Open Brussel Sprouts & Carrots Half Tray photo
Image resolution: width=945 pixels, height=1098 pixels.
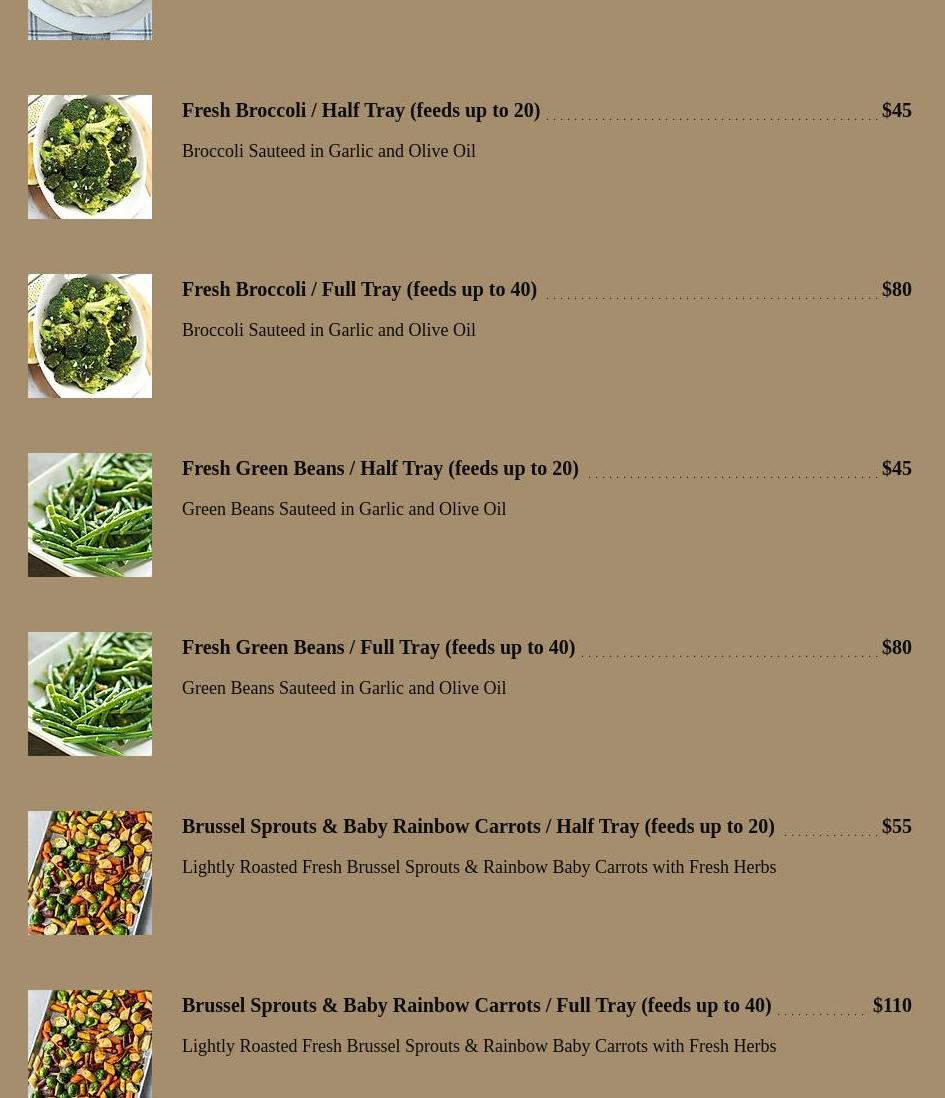coord(90,873)
